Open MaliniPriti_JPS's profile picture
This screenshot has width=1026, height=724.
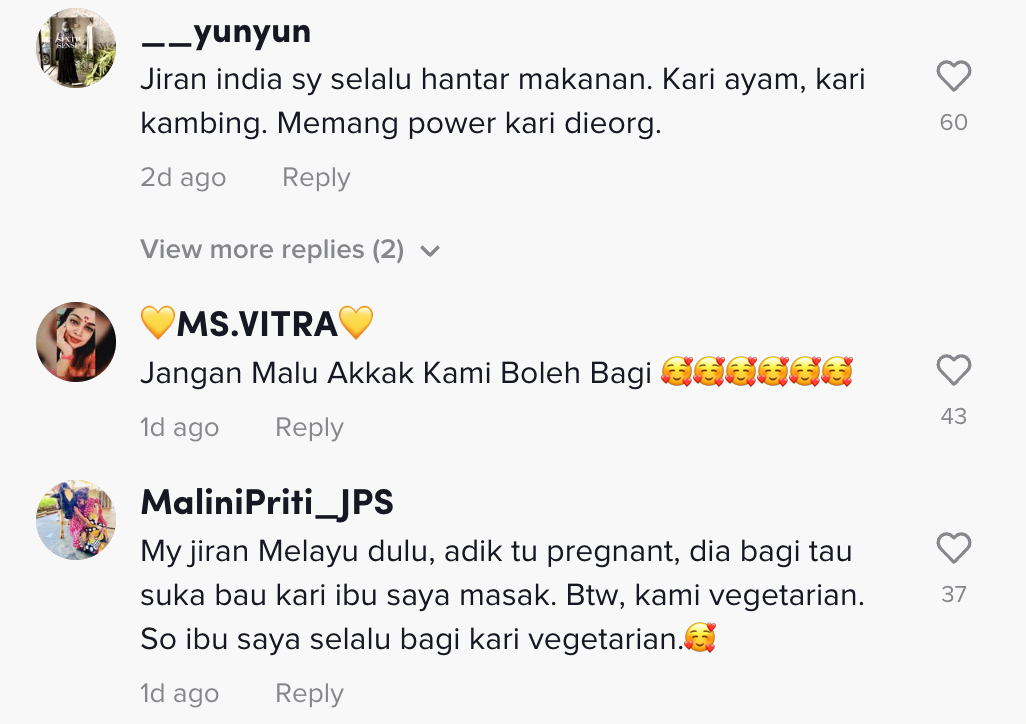(76, 520)
